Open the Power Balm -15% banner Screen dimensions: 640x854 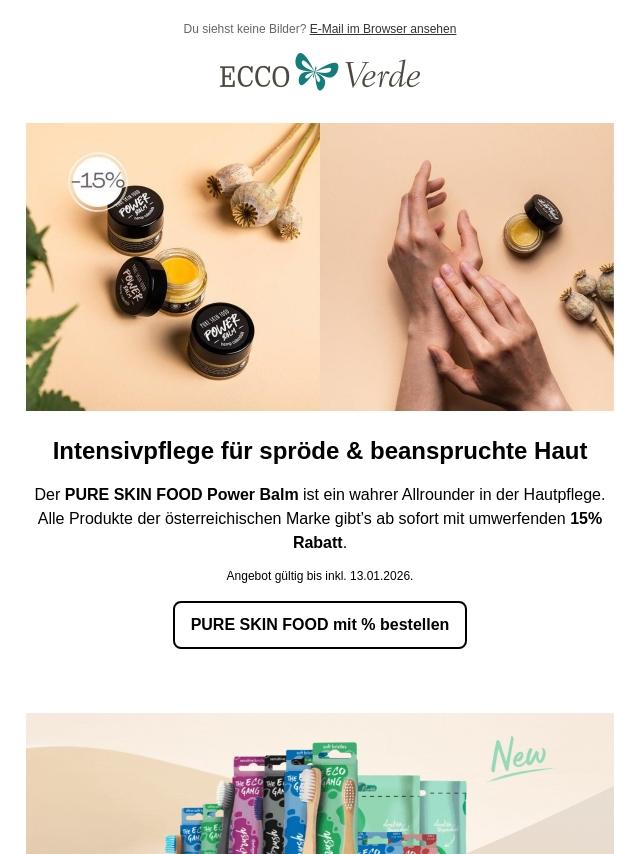[320, 267]
